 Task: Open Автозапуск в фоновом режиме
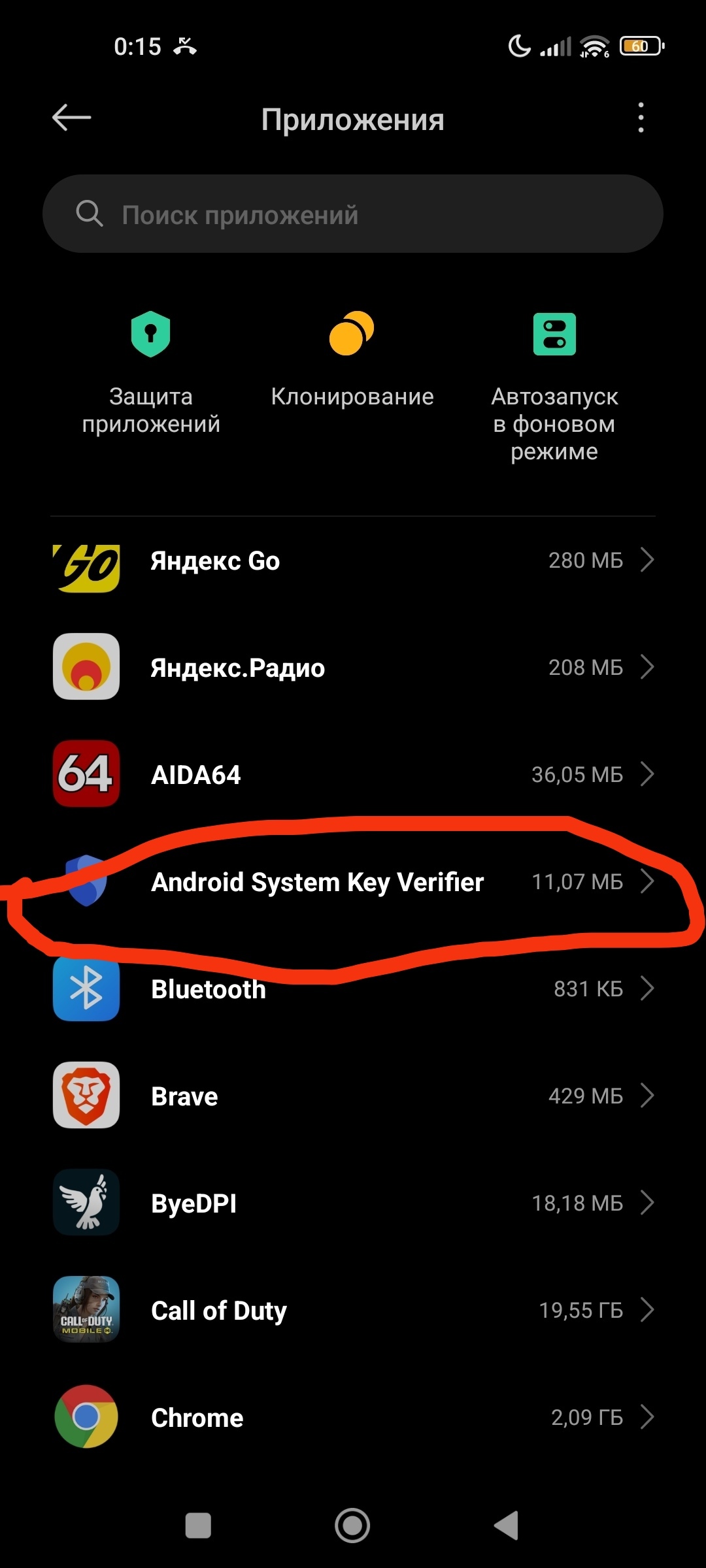pyautogui.click(x=554, y=385)
